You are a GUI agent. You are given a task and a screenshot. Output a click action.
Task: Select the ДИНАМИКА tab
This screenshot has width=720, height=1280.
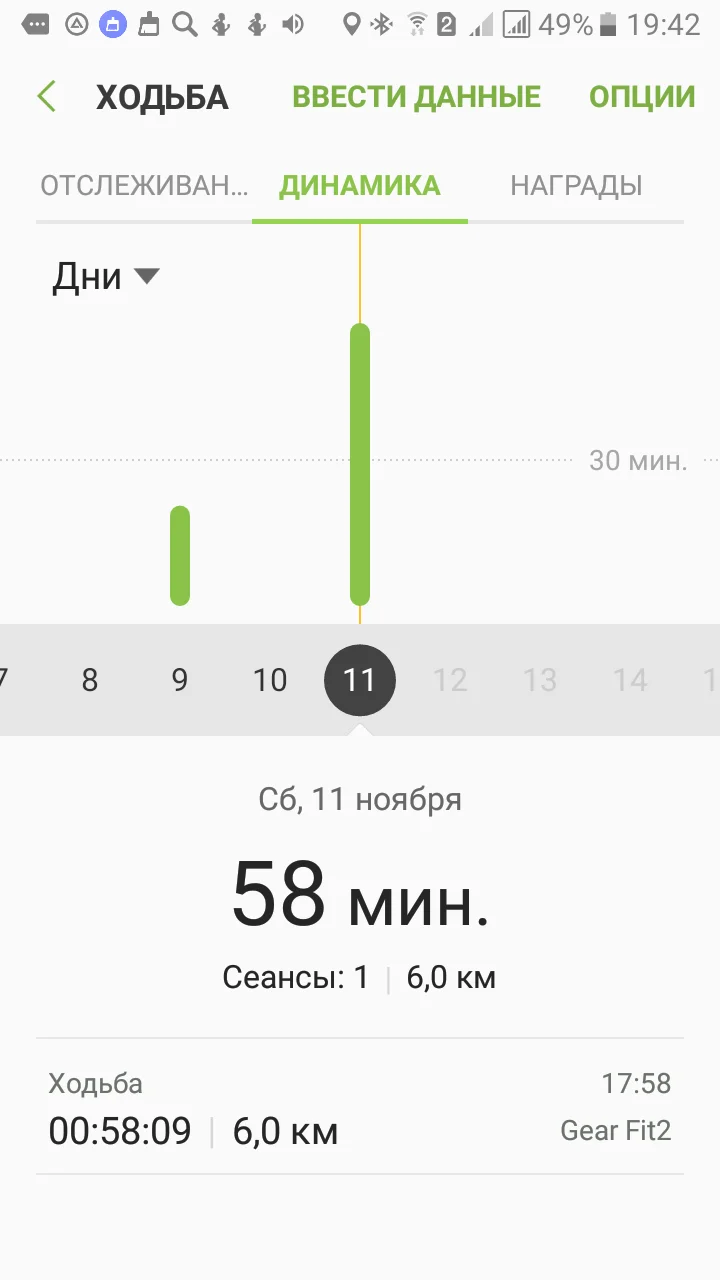360,186
